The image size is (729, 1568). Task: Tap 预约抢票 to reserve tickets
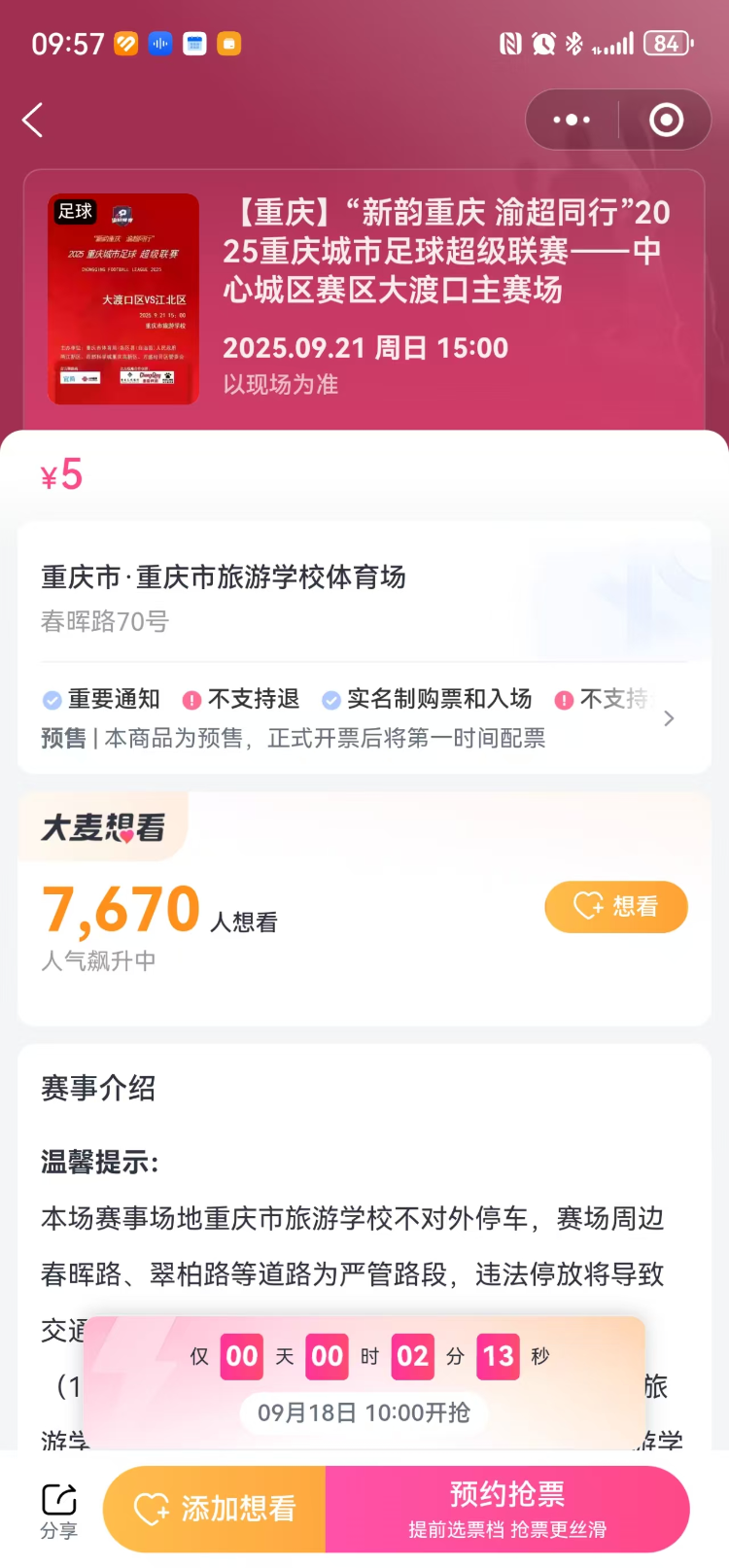tap(506, 1509)
